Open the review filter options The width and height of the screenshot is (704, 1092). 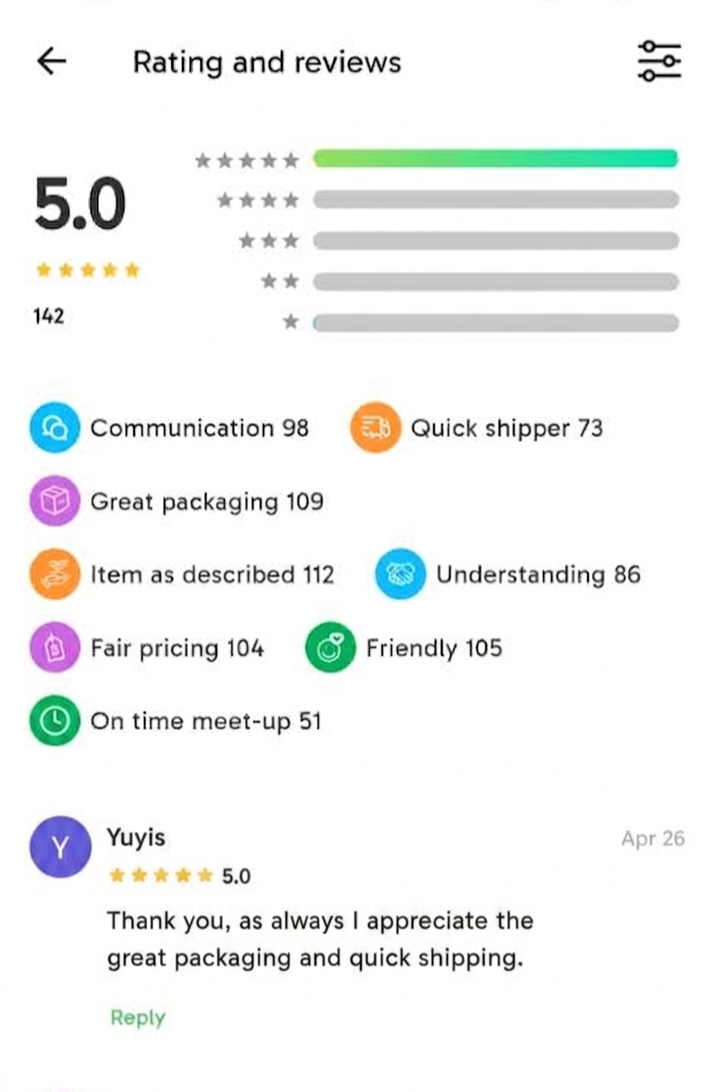(659, 61)
